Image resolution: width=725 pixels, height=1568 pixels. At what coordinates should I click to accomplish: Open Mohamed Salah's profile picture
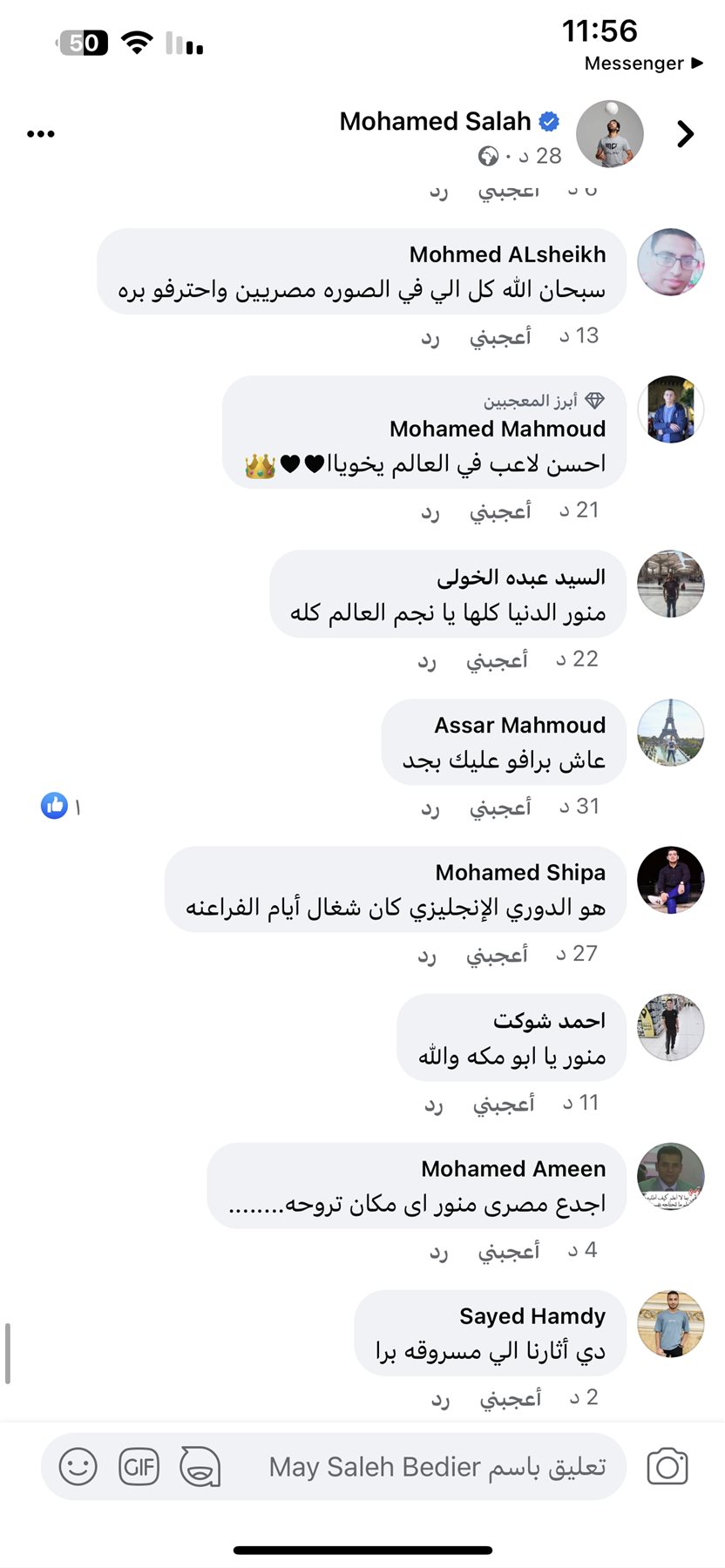coord(610,134)
